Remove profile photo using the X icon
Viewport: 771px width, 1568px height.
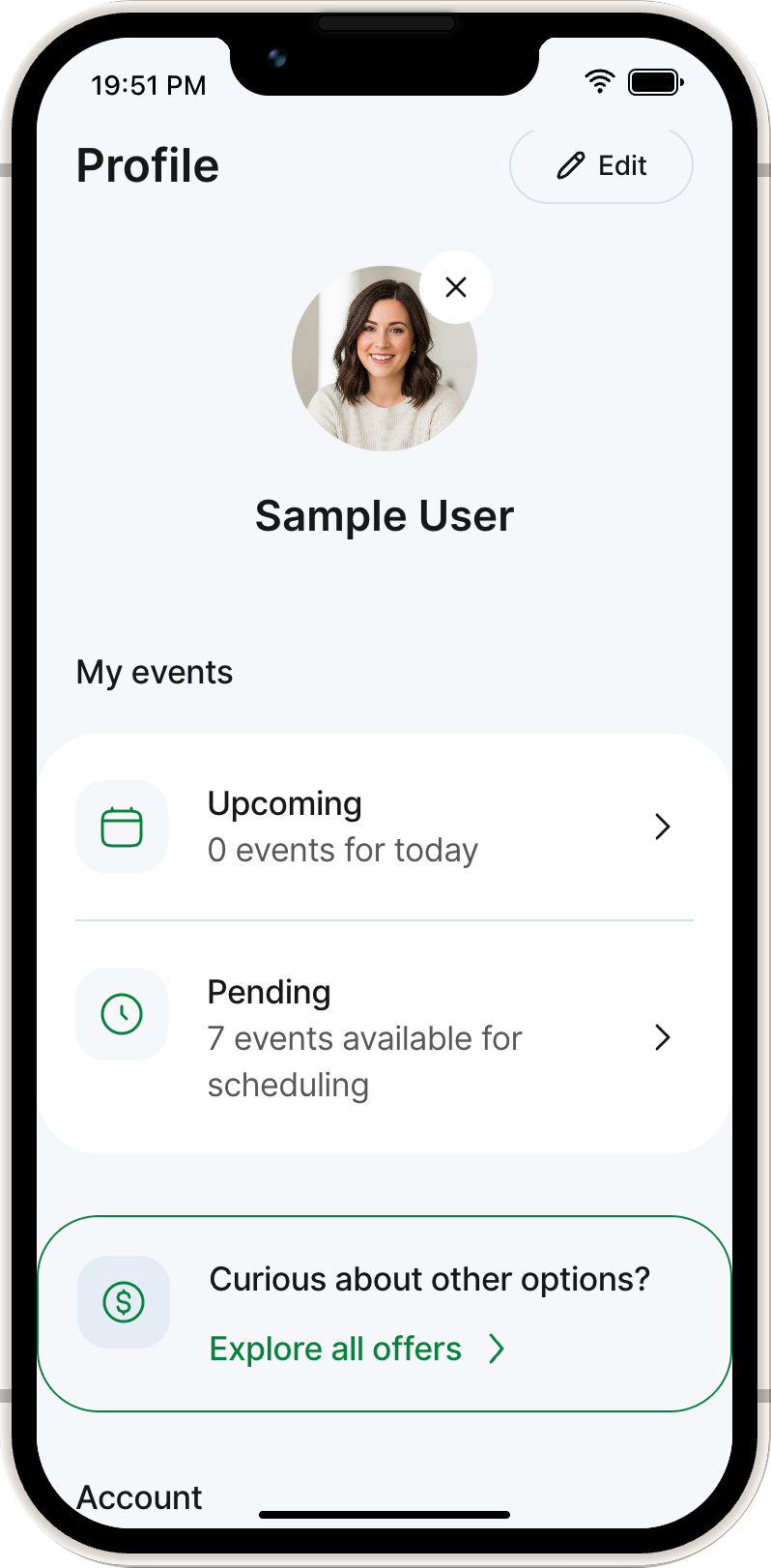[455, 286]
